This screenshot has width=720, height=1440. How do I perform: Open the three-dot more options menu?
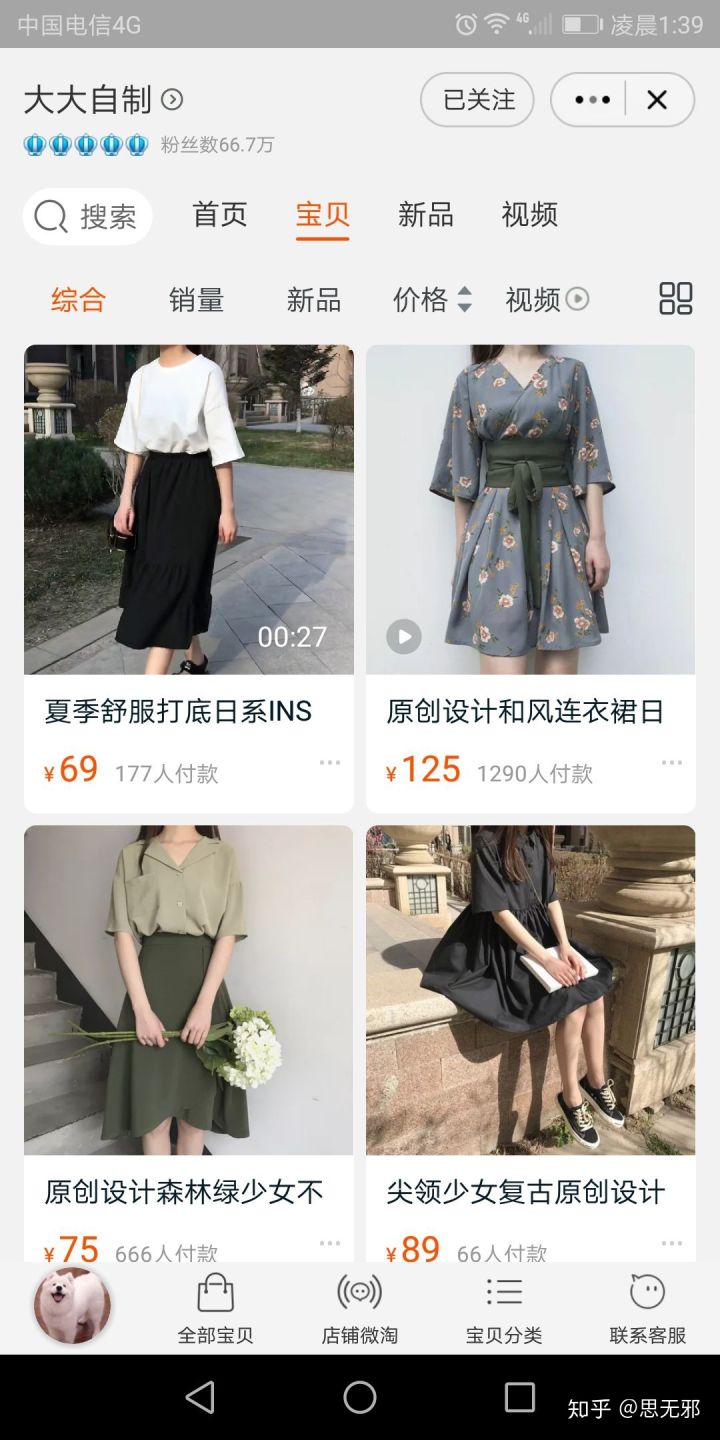point(592,100)
